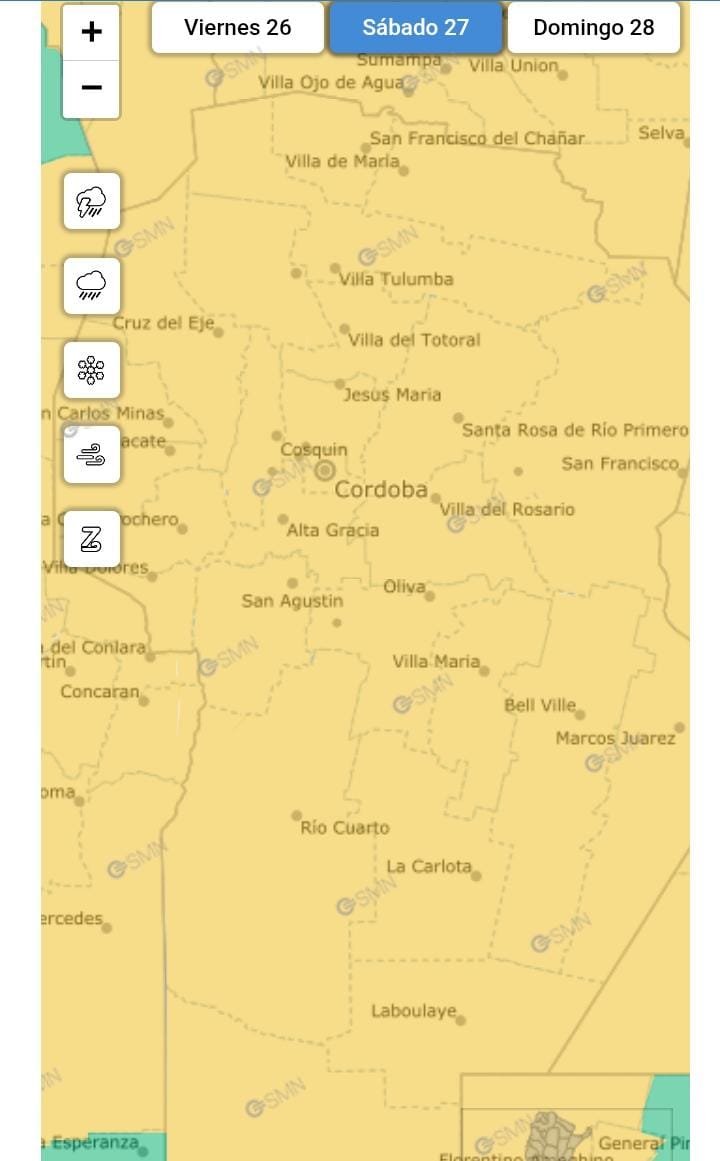Zoom out of the map

click(91, 88)
